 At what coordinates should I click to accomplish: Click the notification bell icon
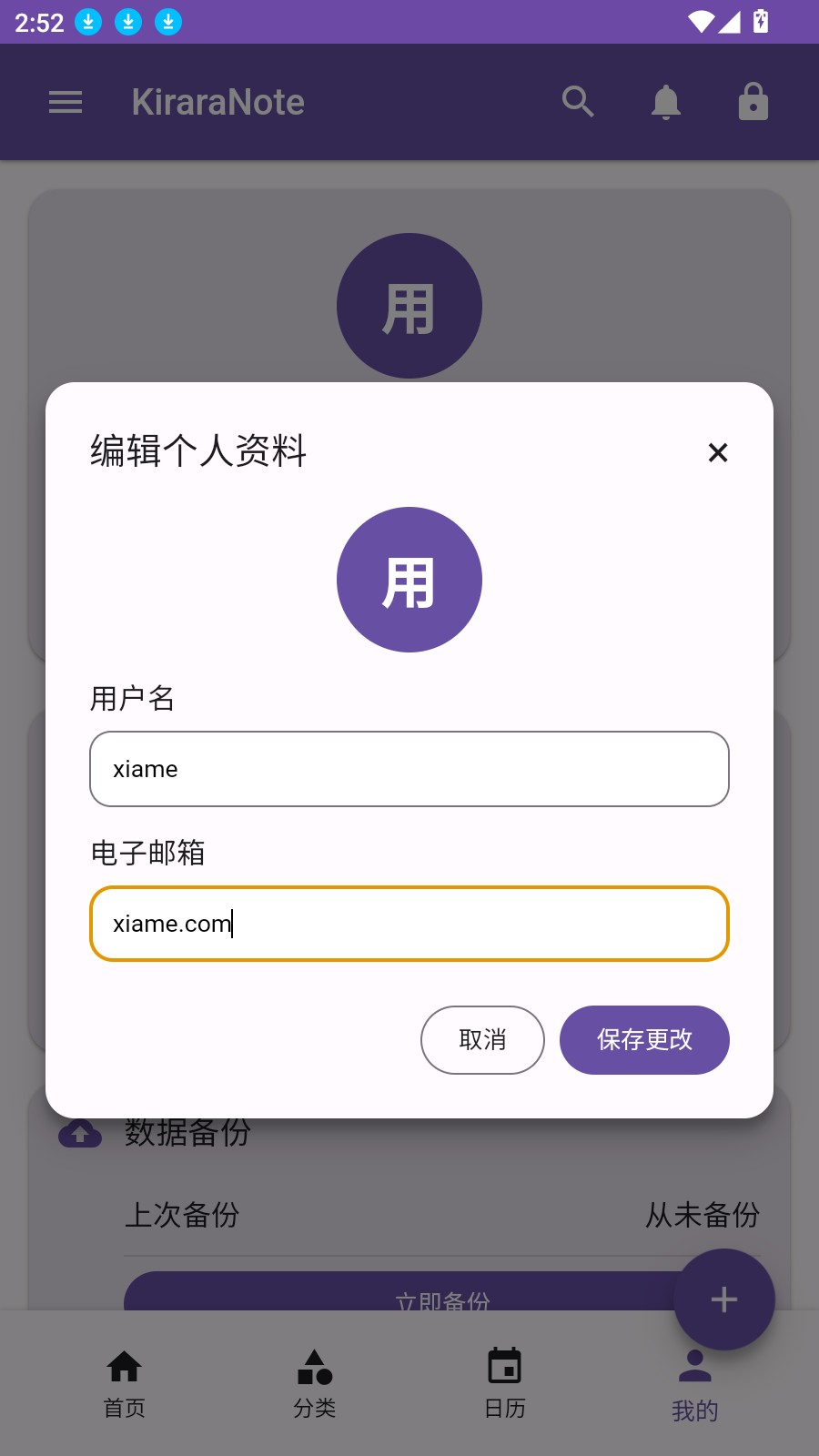tap(665, 102)
